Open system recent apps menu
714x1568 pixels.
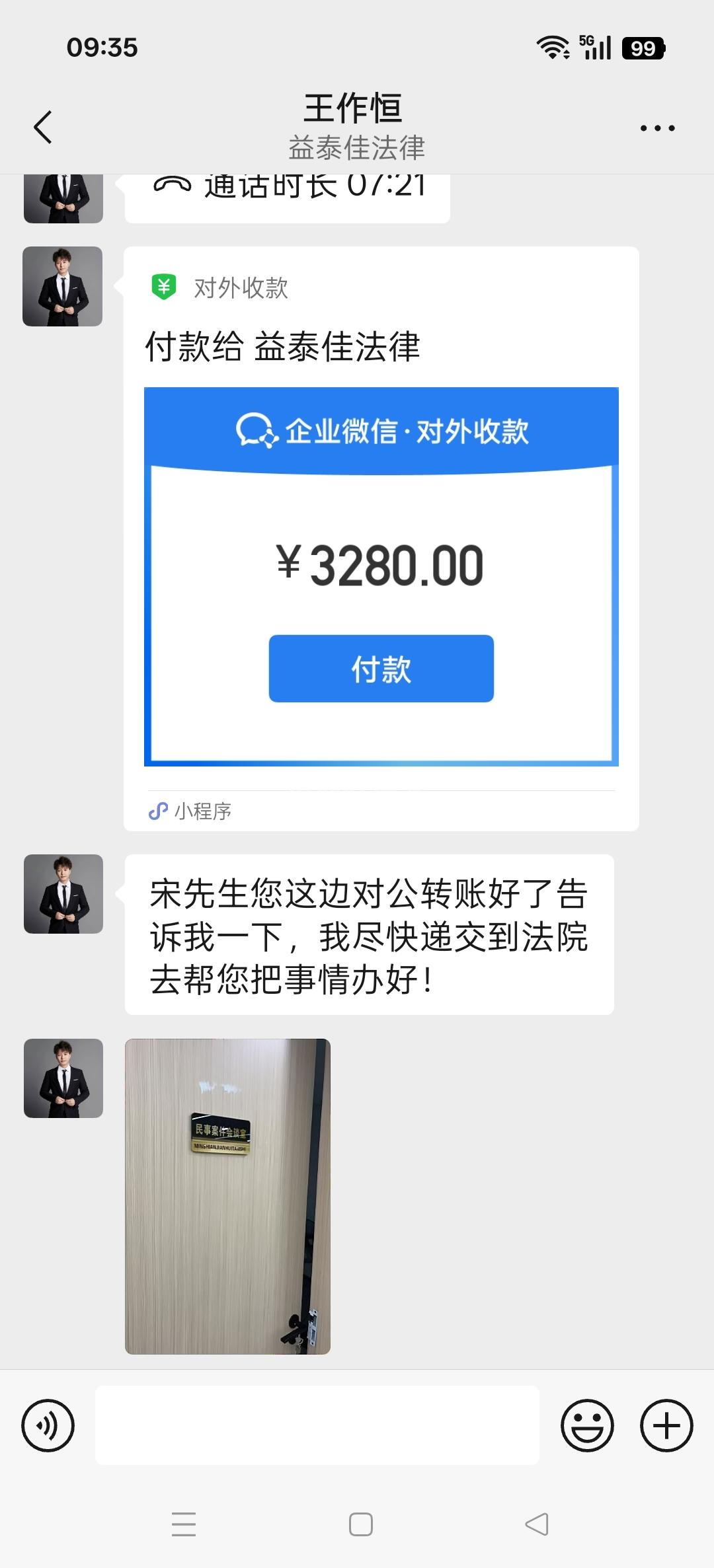click(184, 1524)
